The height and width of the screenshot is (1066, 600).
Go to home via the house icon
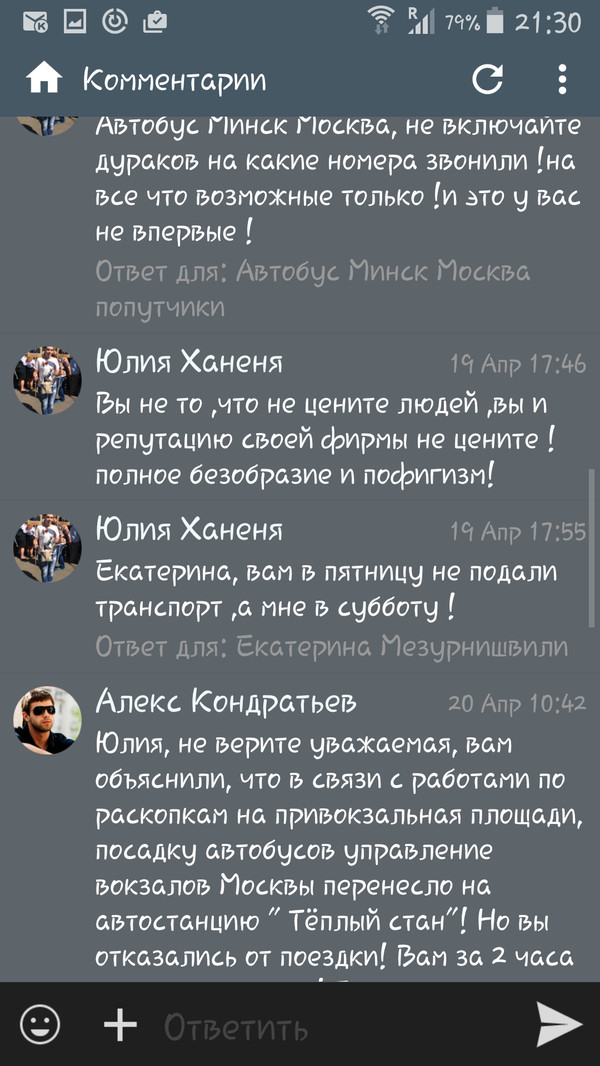tap(44, 78)
